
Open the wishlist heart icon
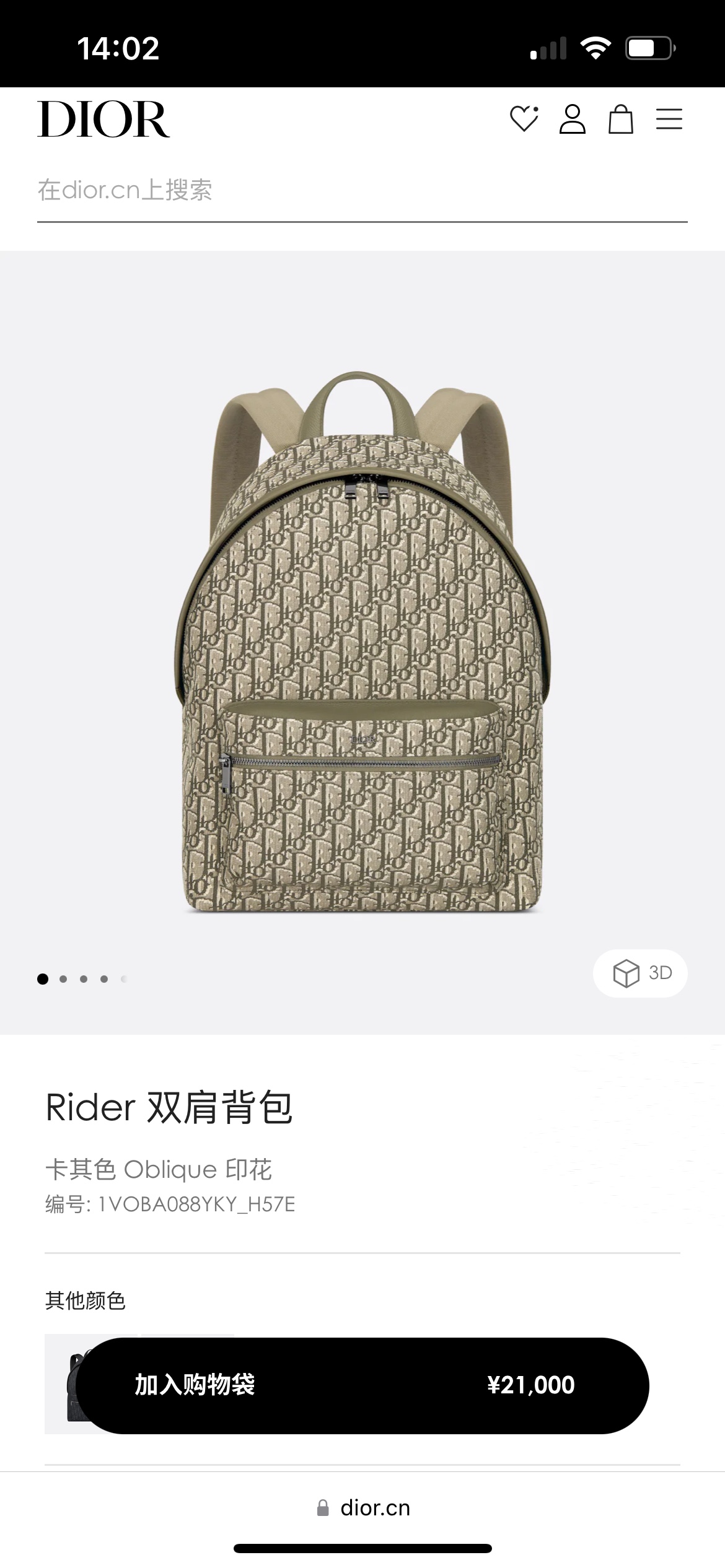pos(524,119)
